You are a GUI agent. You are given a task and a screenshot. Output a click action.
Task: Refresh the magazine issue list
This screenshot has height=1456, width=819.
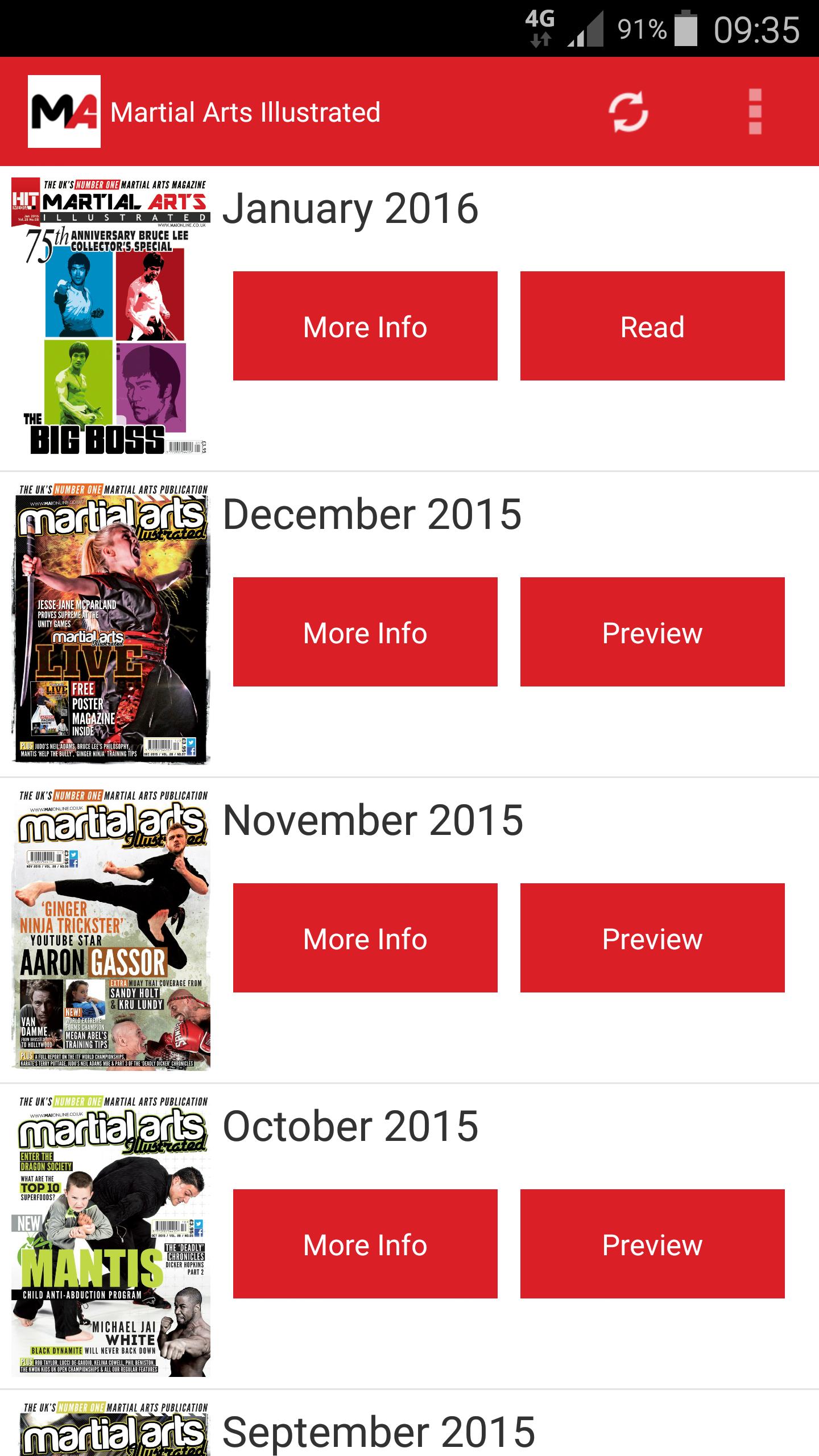point(628,112)
